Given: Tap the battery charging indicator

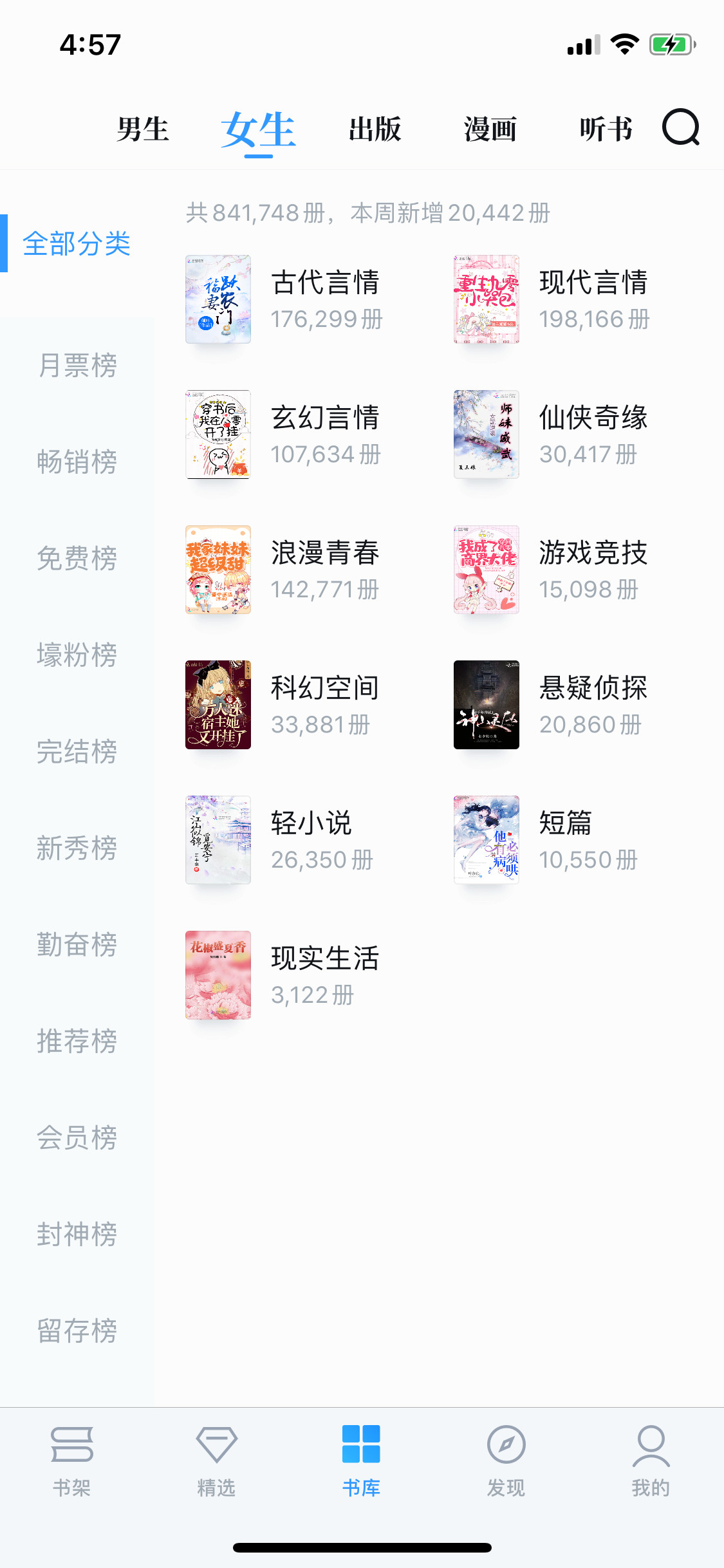Looking at the screenshot, I should click(669, 44).
